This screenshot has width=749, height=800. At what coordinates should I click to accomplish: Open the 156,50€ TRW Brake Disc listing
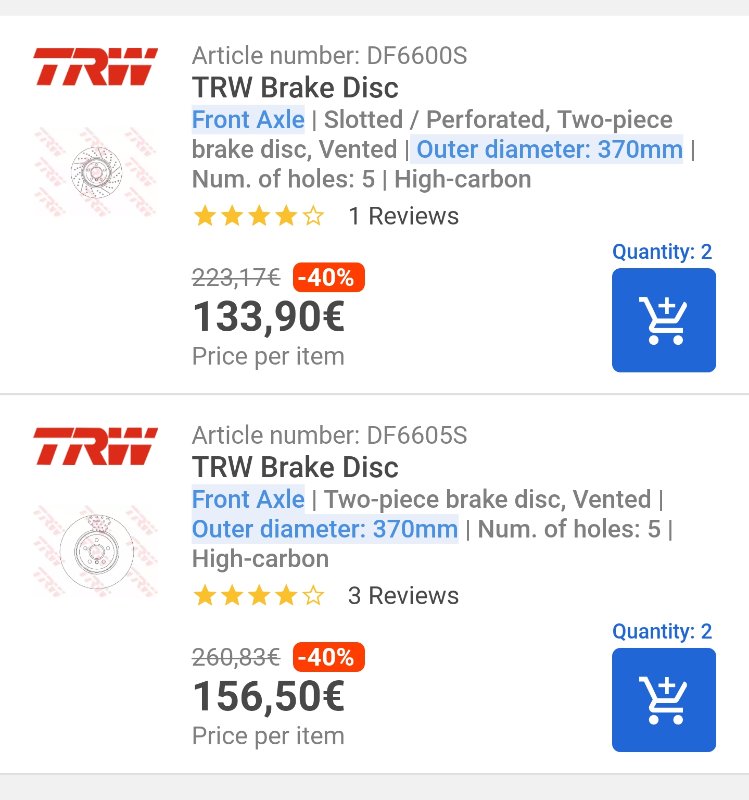click(x=294, y=467)
